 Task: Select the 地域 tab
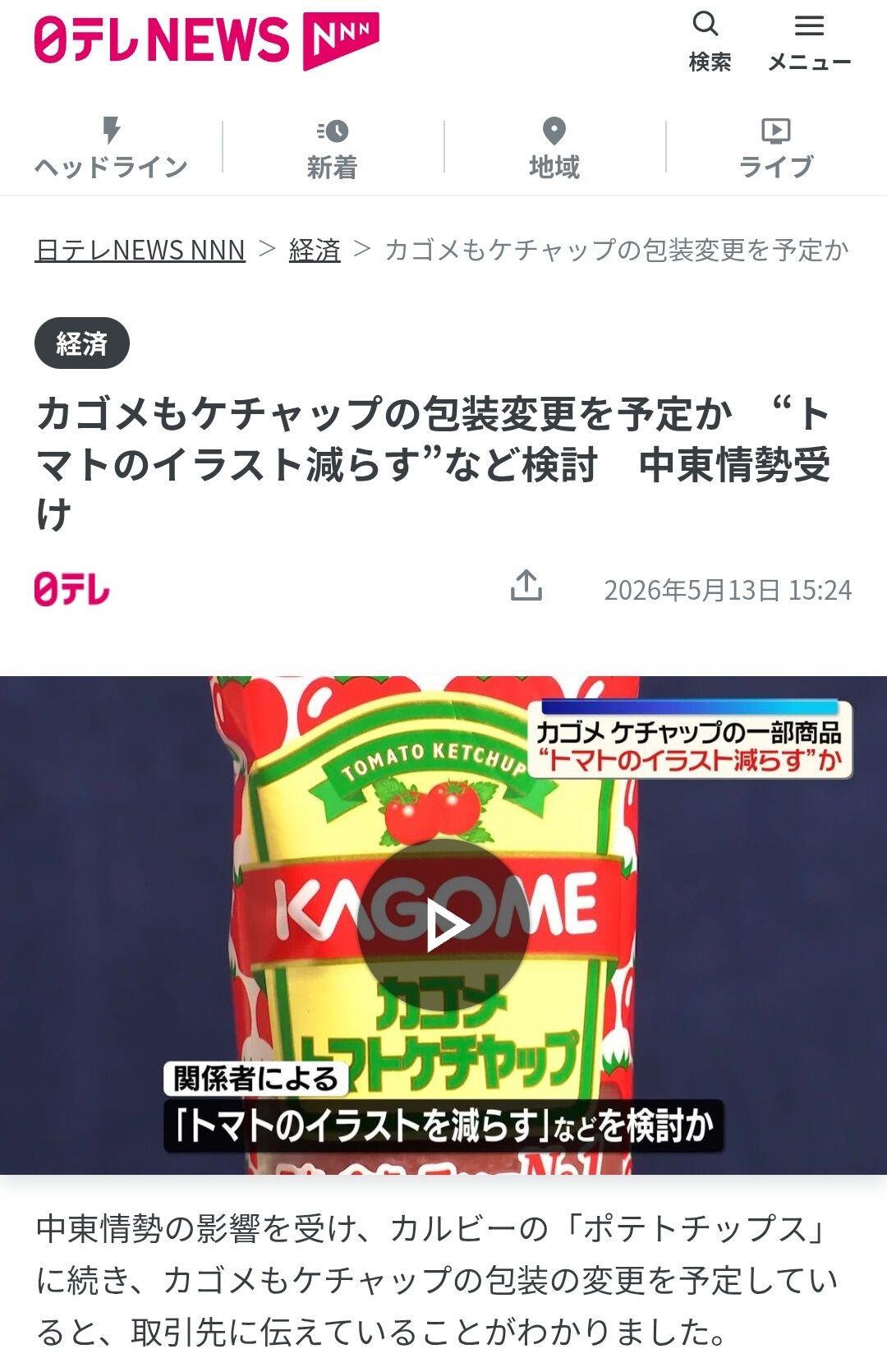pyautogui.click(x=554, y=148)
